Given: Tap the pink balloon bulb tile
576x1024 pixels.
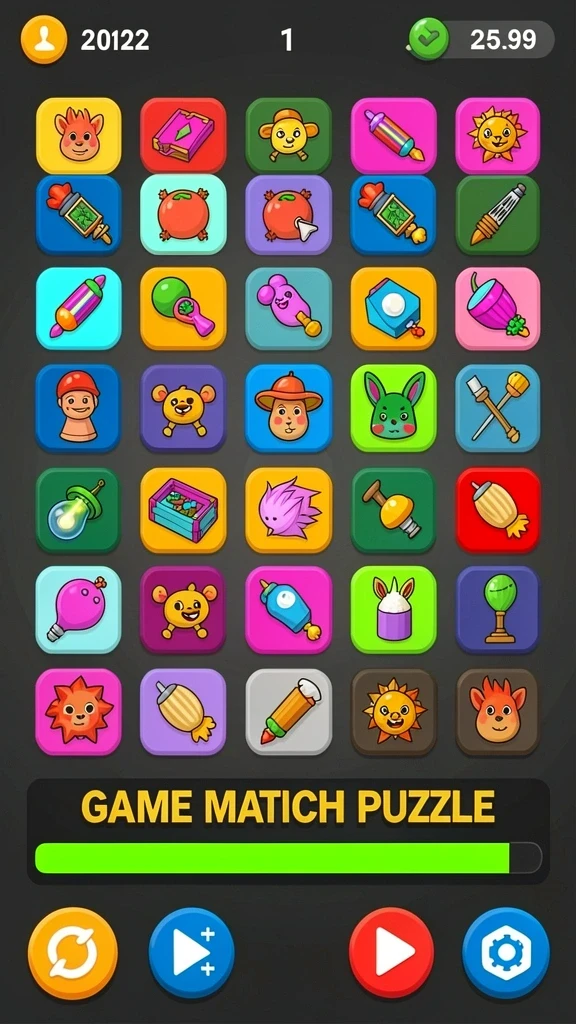Looking at the screenshot, I should [78, 610].
